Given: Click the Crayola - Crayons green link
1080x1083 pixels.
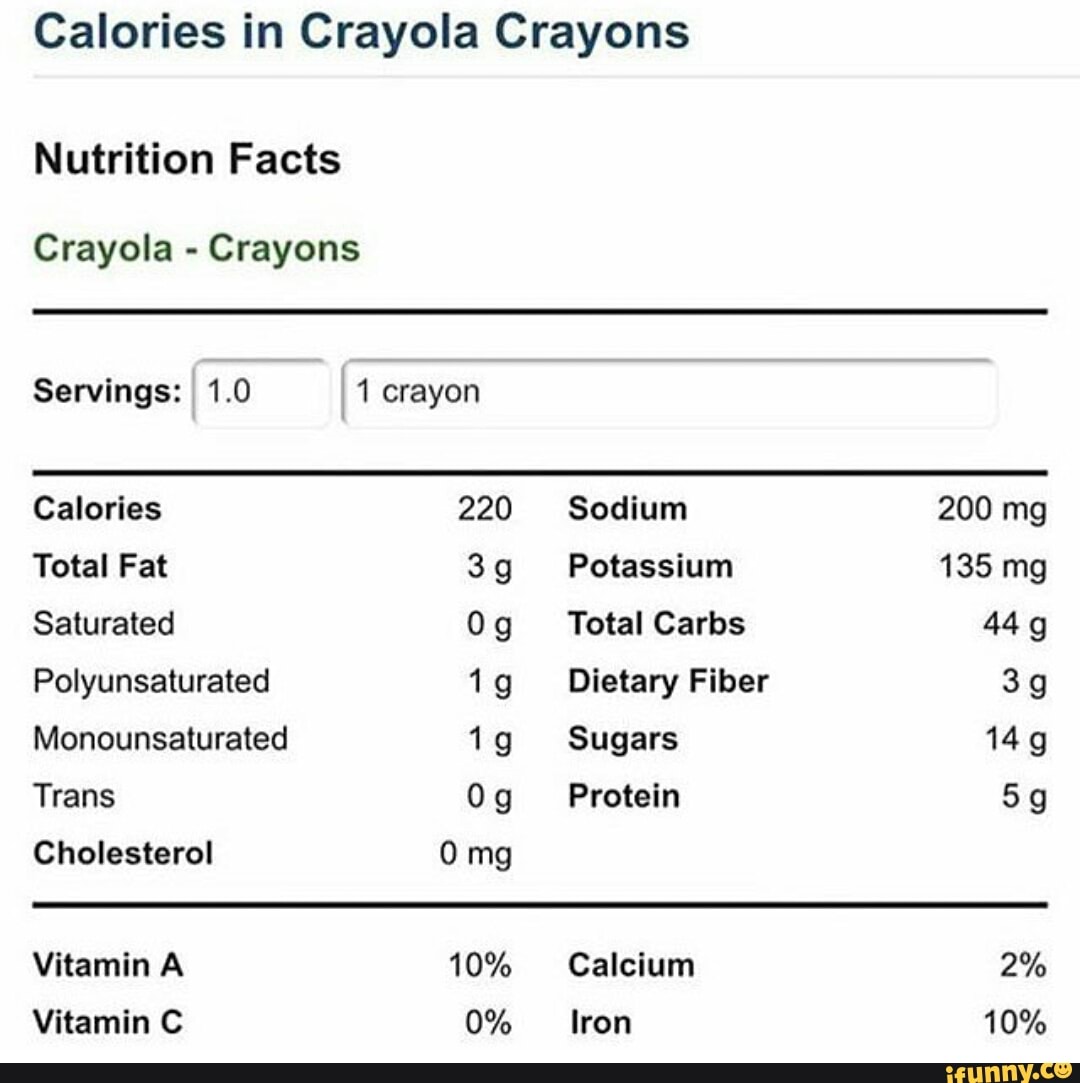Looking at the screenshot, I should (x=196, y=248).
